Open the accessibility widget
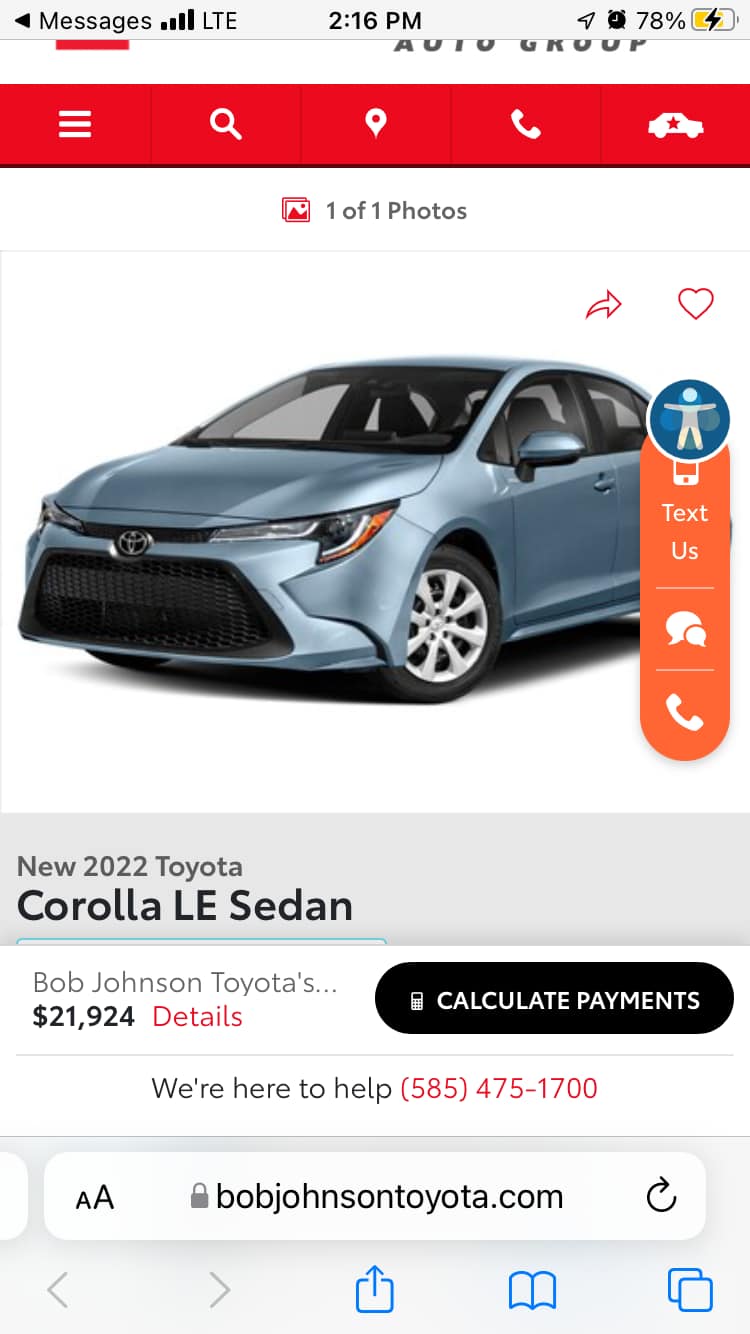 (x=689, y=420)
